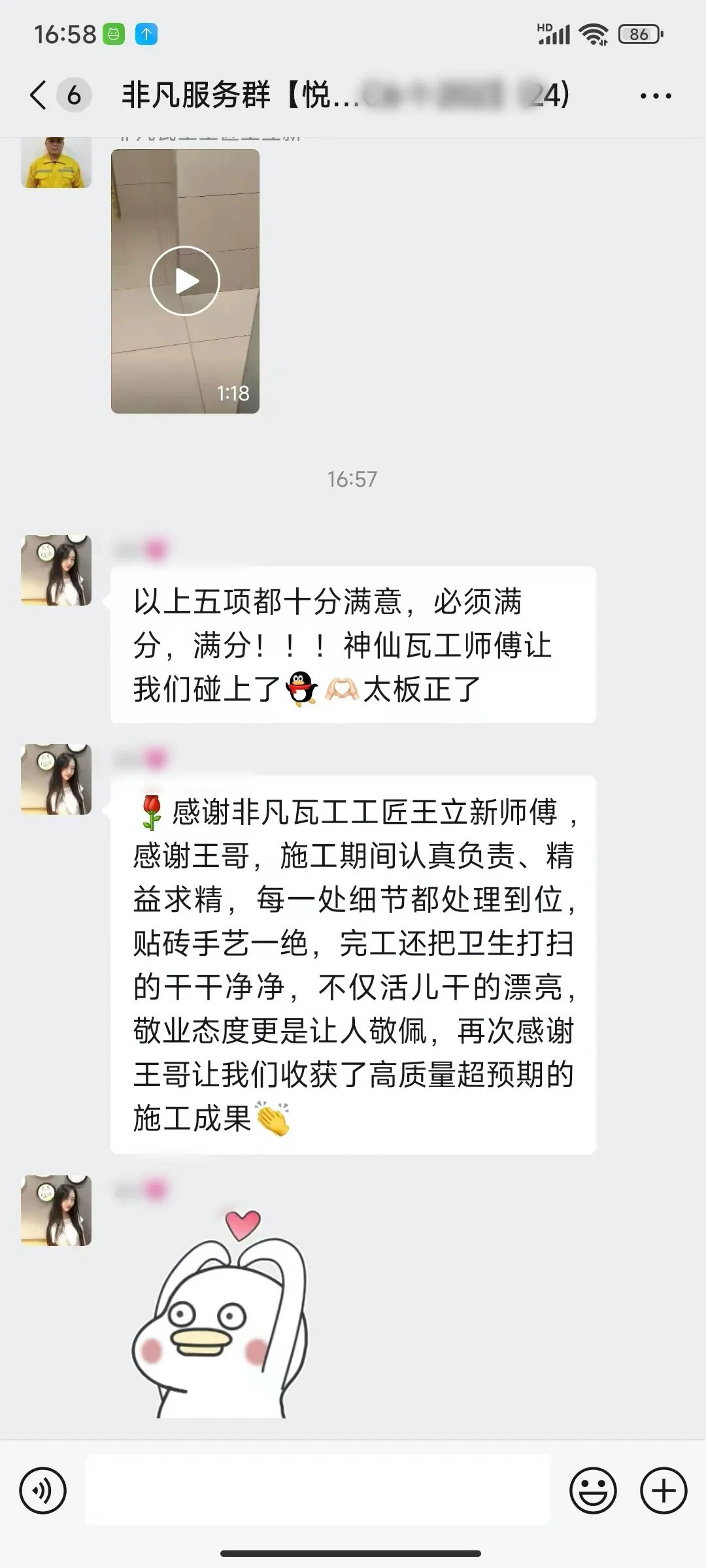Tap the message text input field
The image size is (706, 1568).
(318, 1491)
